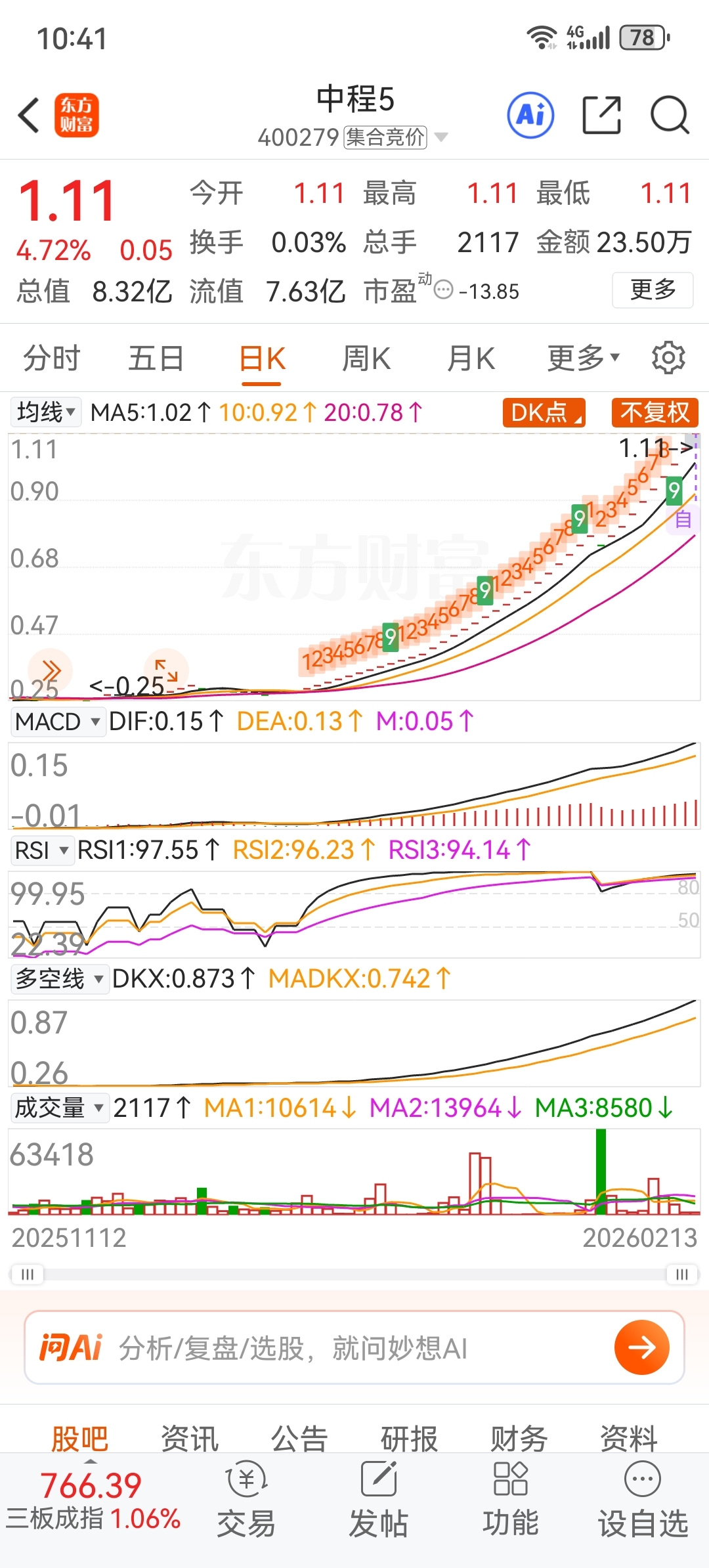Open the MACD indicator dropdown
Image resolution: width=709 pixels, height=1568 pixels.
click(x=58, y=722)
